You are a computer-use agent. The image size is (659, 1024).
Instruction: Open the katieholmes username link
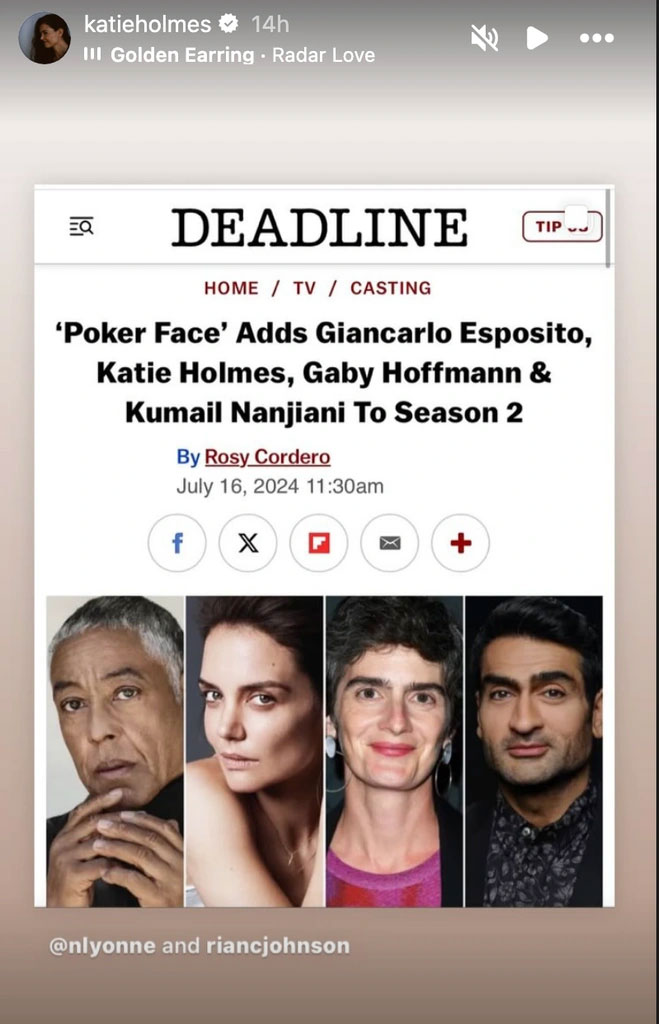click(x=147, y=23)
